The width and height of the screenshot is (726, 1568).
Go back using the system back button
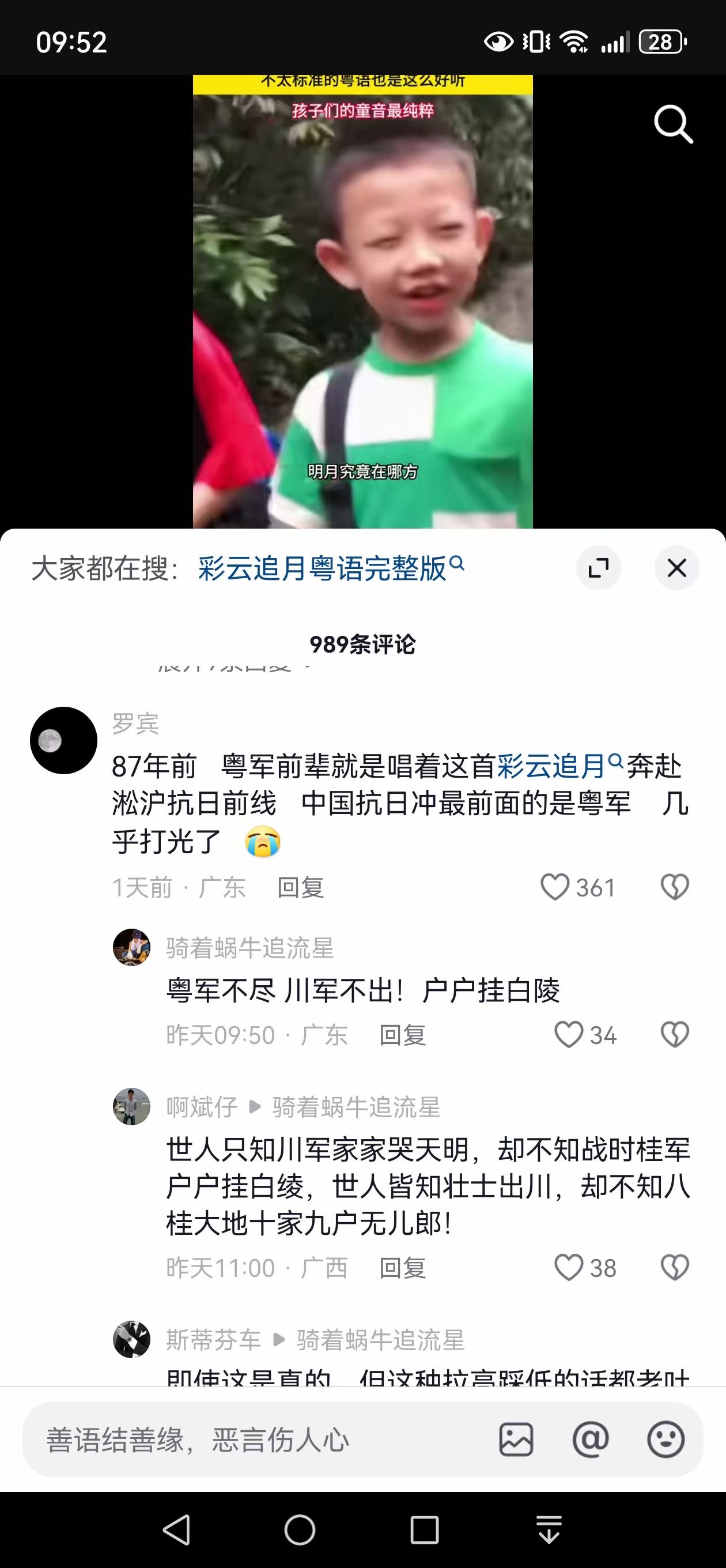[176, 1529]
